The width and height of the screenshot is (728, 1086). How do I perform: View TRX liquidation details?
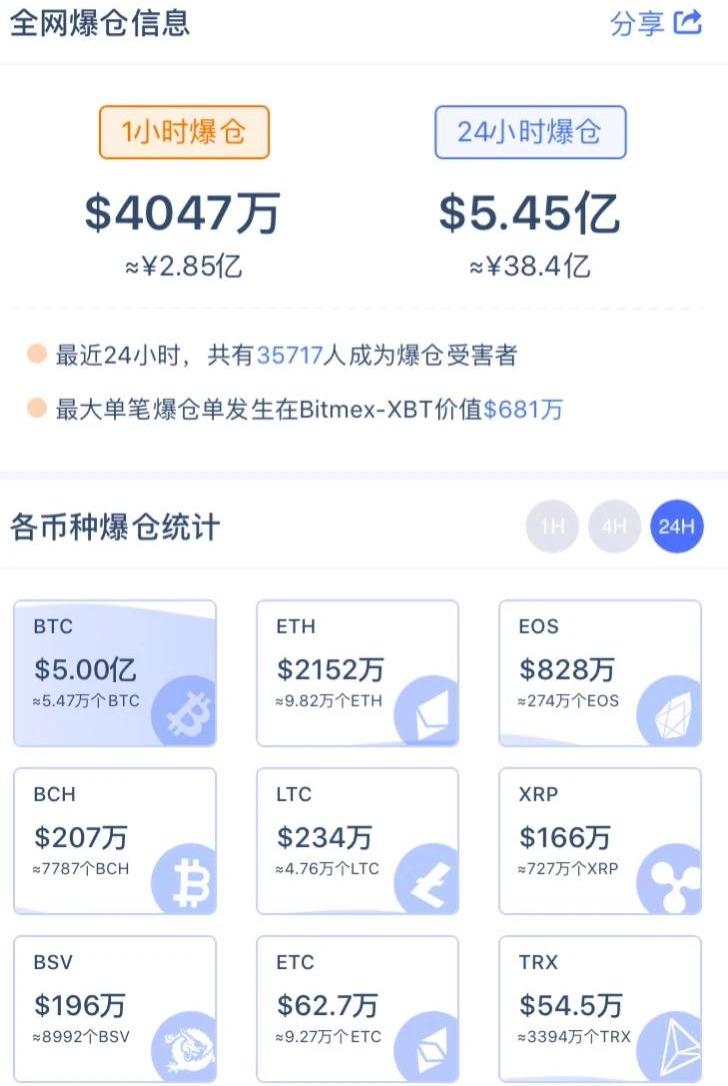tap(600, 1008)
